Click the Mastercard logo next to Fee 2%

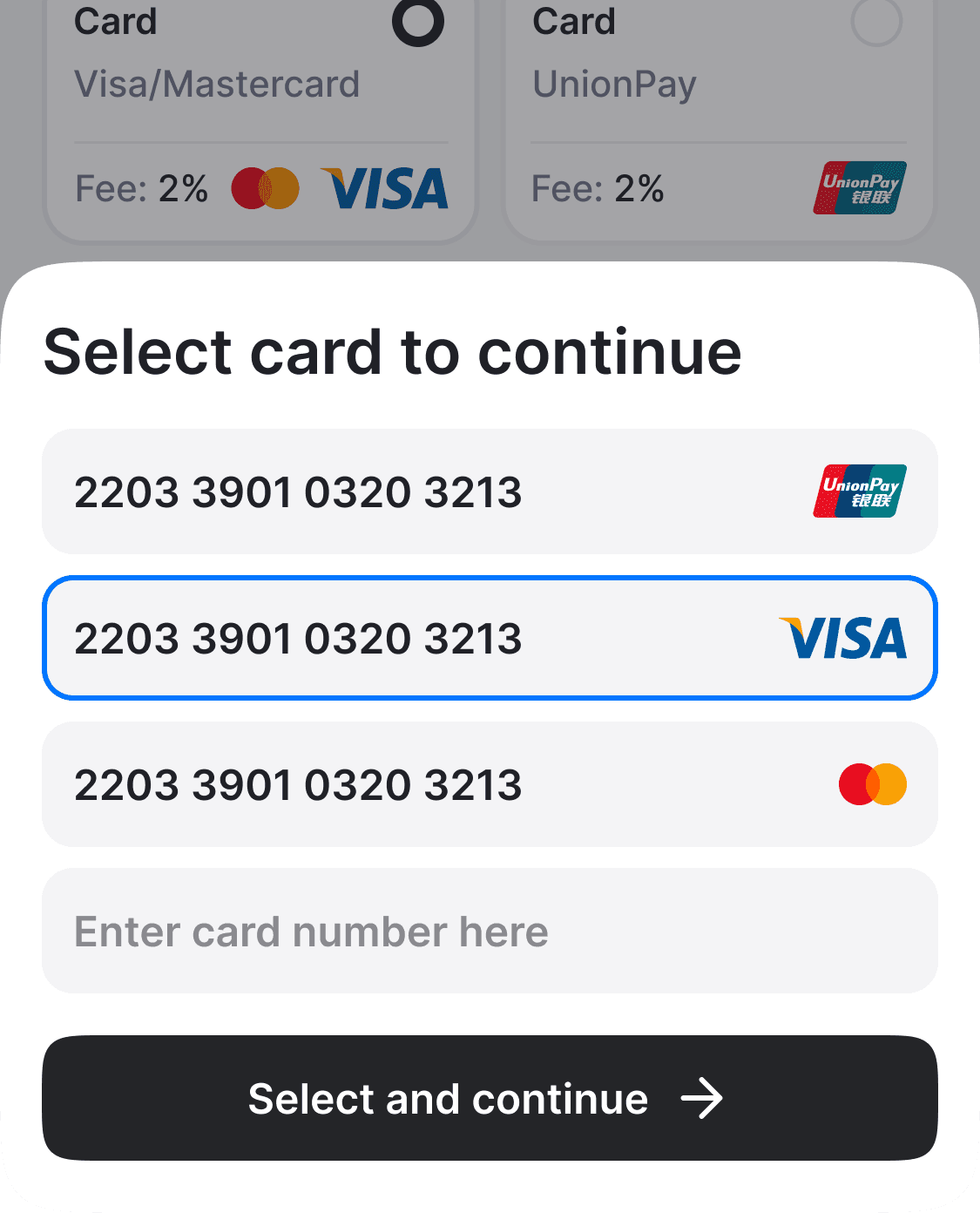[x=265, y=188]
